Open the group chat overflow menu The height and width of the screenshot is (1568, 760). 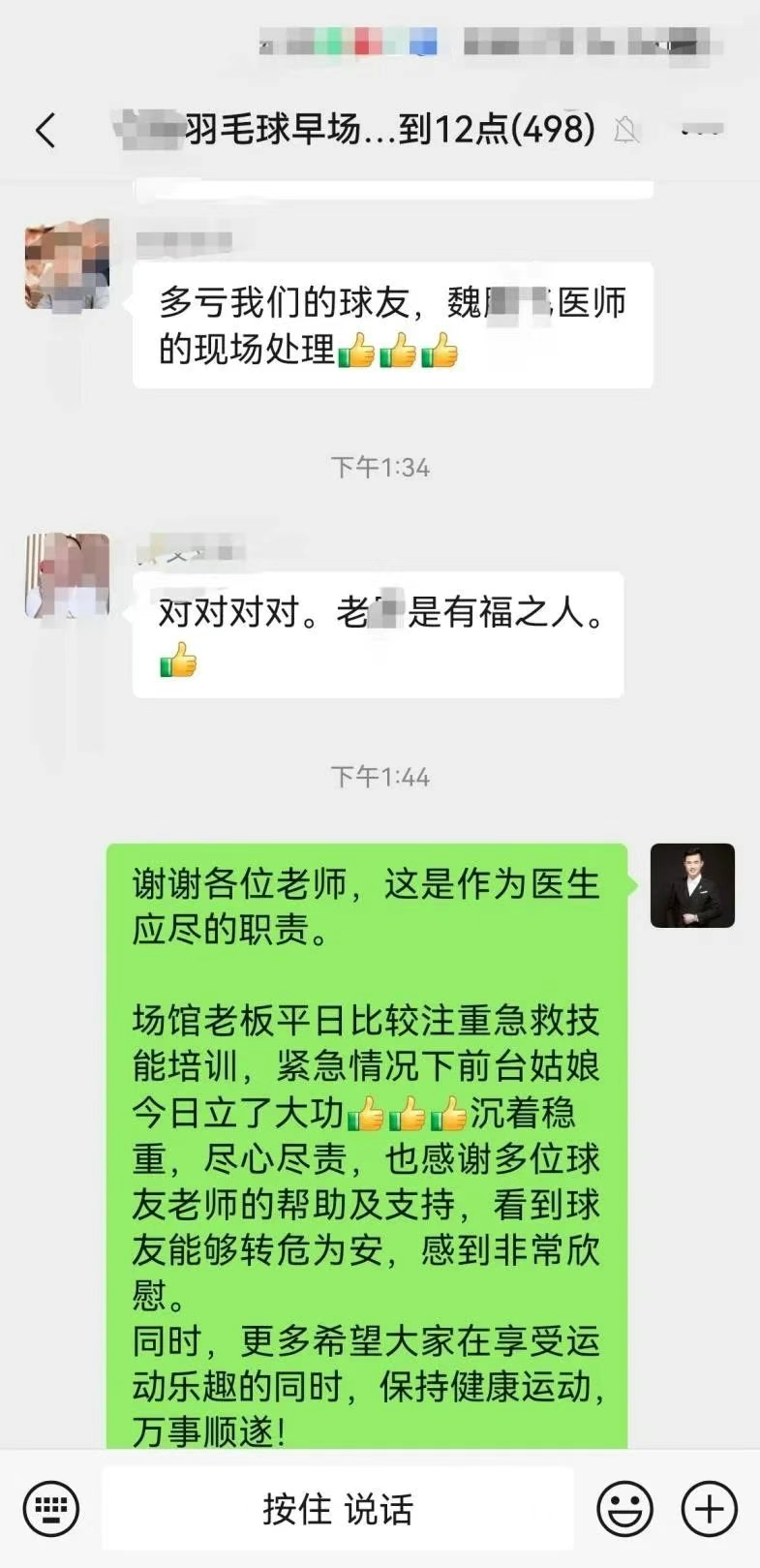tap(701, 130)
